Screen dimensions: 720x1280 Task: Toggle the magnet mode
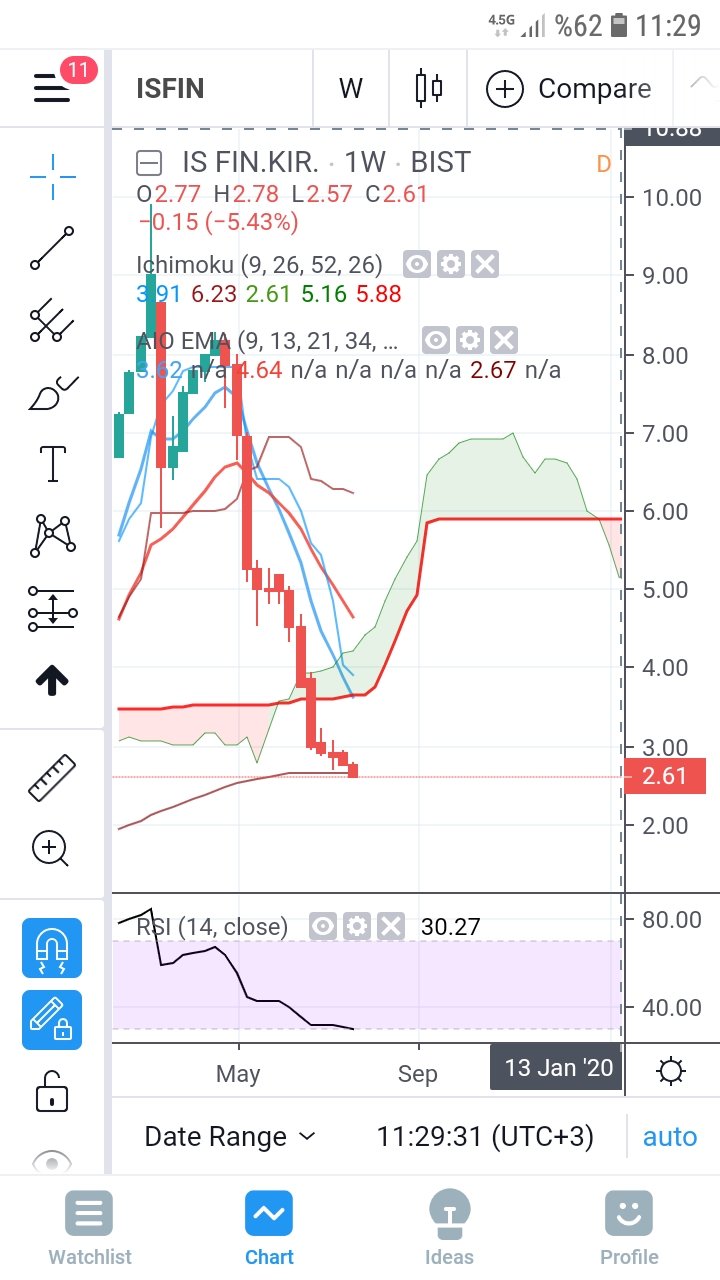coord(52,948)
